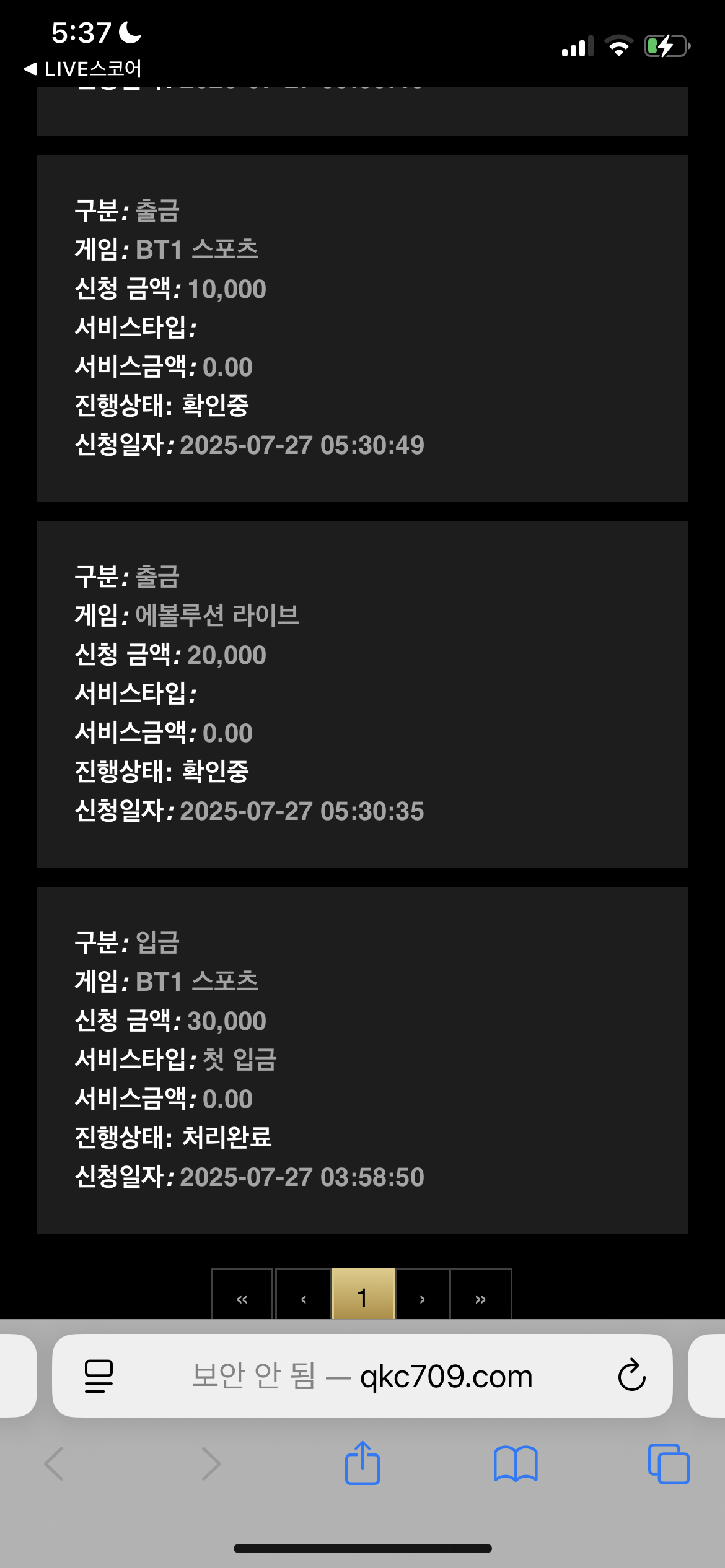Go to the first page of results

[242, 1294]
